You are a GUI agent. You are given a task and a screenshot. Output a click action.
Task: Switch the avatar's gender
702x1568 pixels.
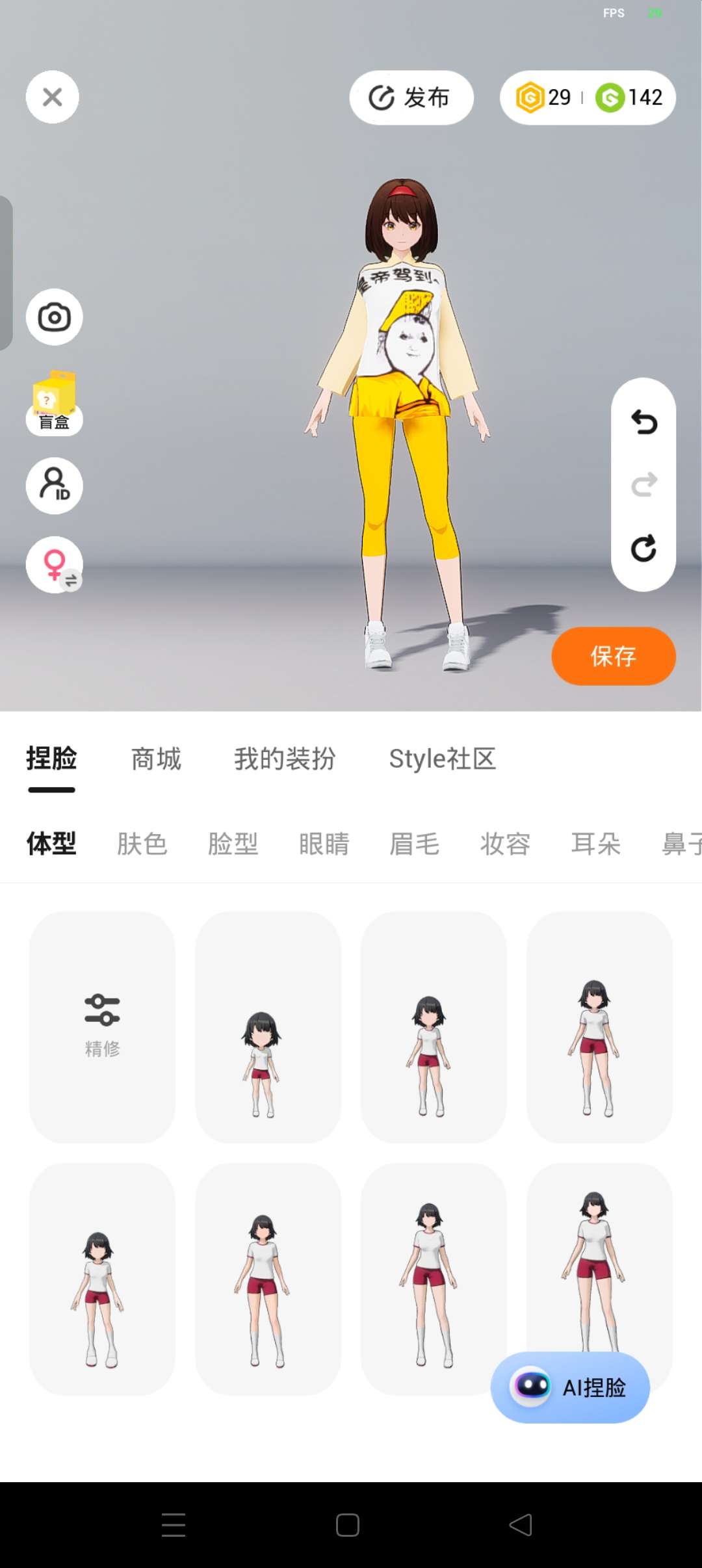point(54,565)
